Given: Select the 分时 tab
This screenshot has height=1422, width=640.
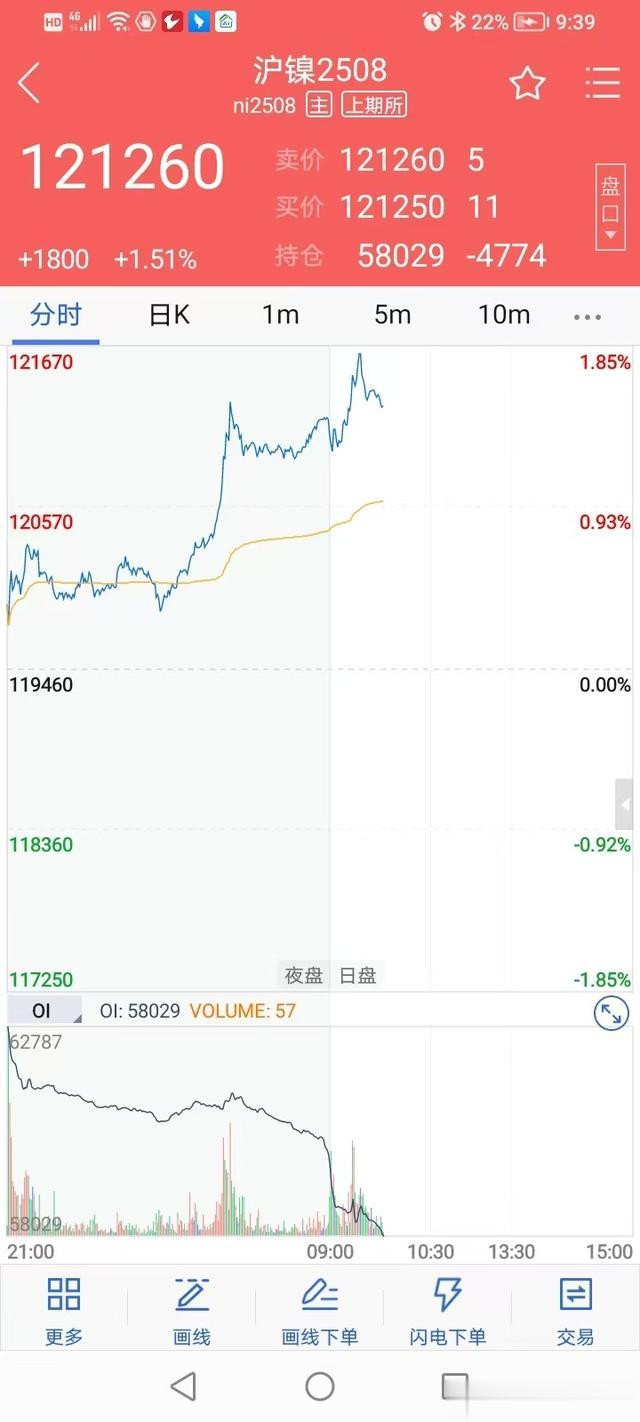Looking at the screenshot, I should [55, 315].
